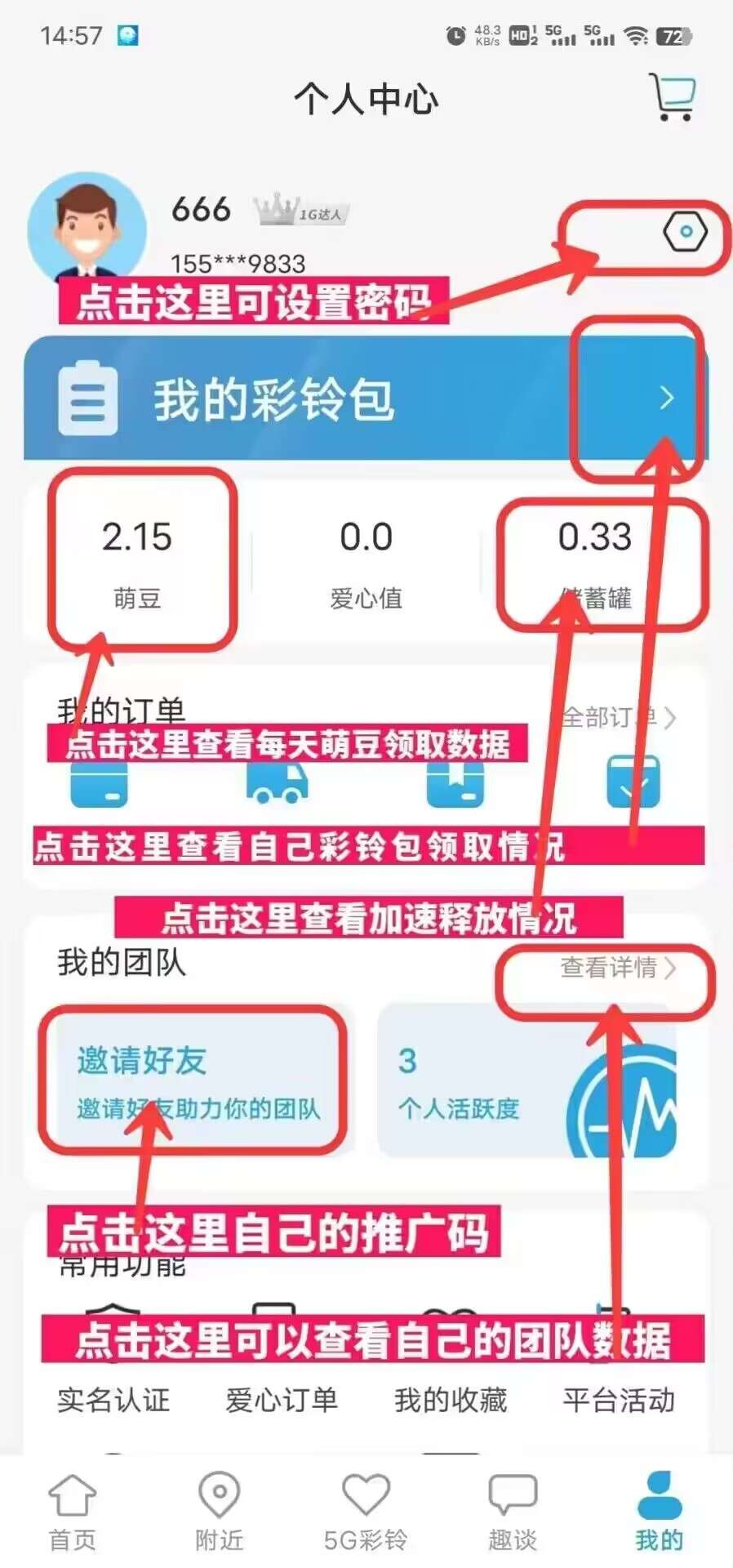
Task: Open 平台活动
Action: 619,1400
